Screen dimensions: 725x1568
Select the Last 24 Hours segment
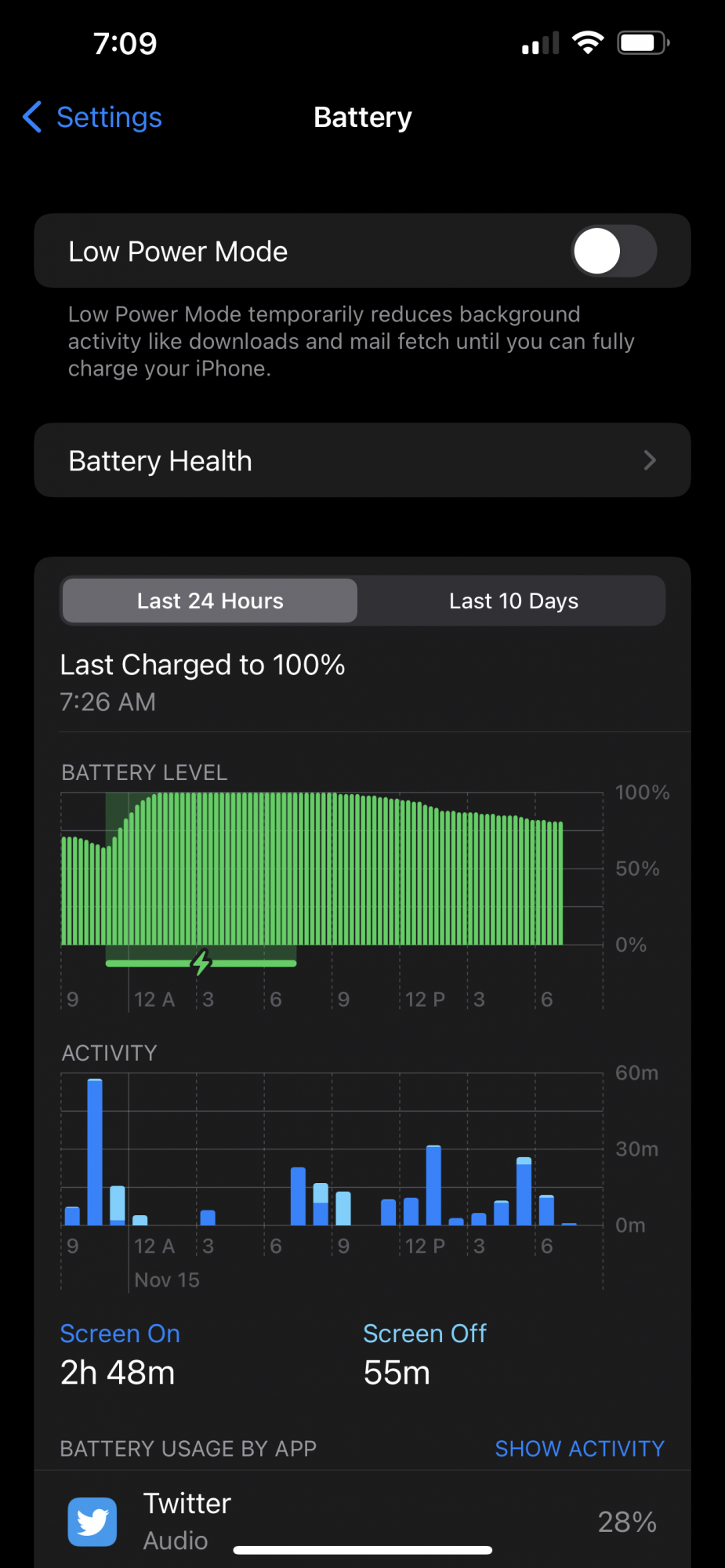coord(210,601)
